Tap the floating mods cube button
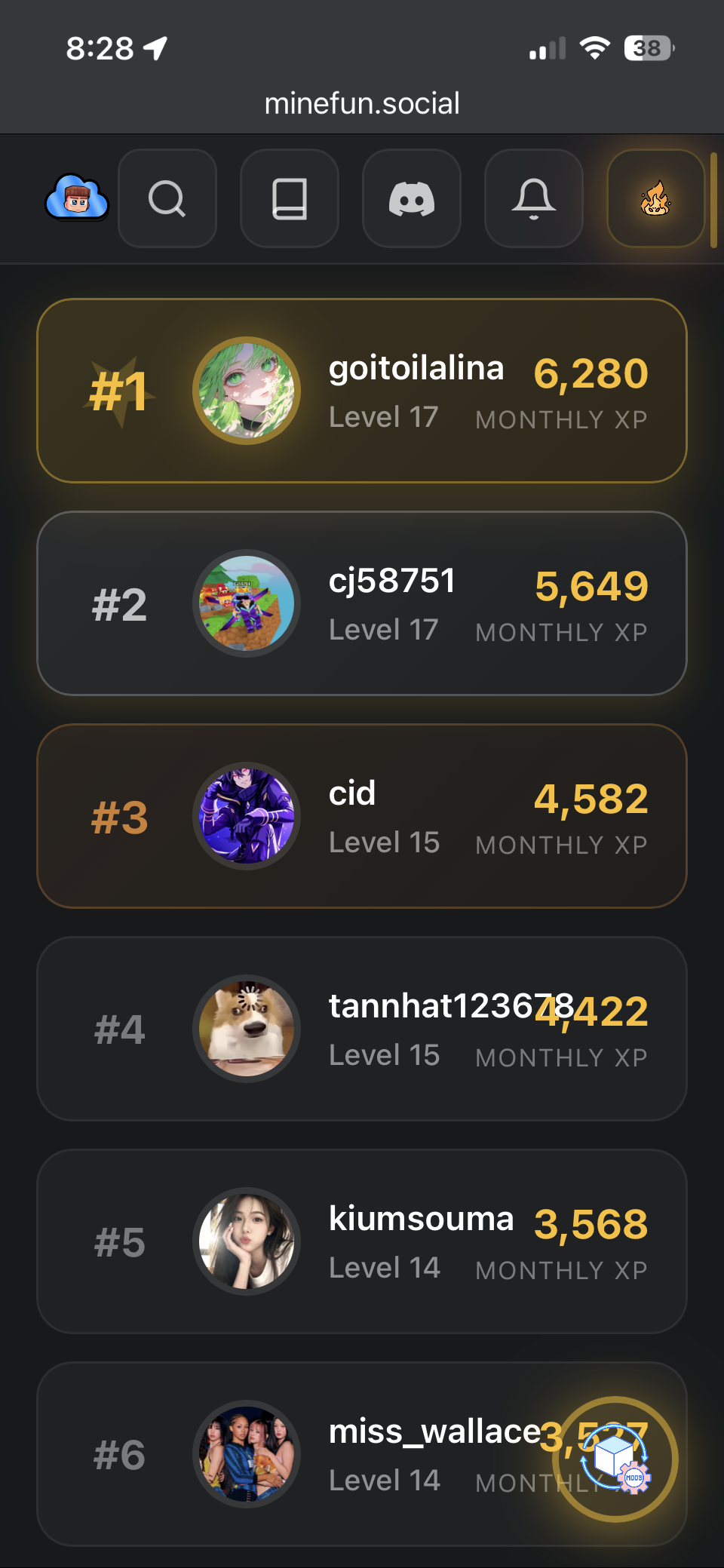Screen dimensions: 724x1568 (x=616, y=1459)
